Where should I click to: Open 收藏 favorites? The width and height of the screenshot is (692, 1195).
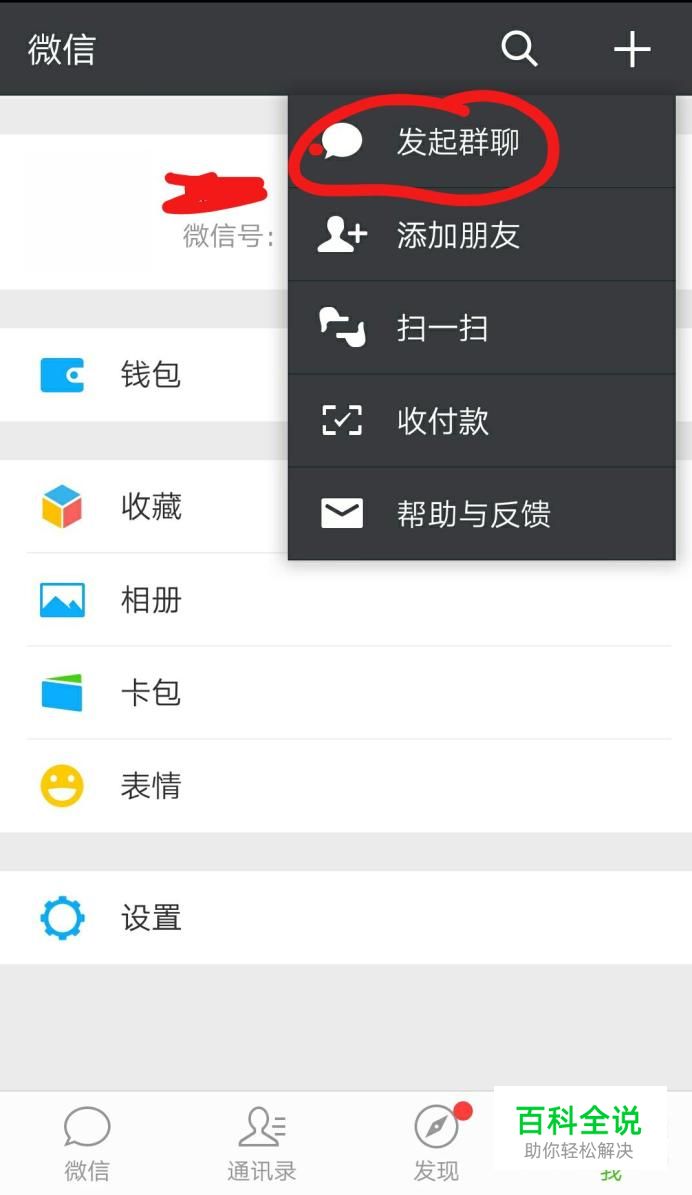pyautogui.click(x=150, y=507)
